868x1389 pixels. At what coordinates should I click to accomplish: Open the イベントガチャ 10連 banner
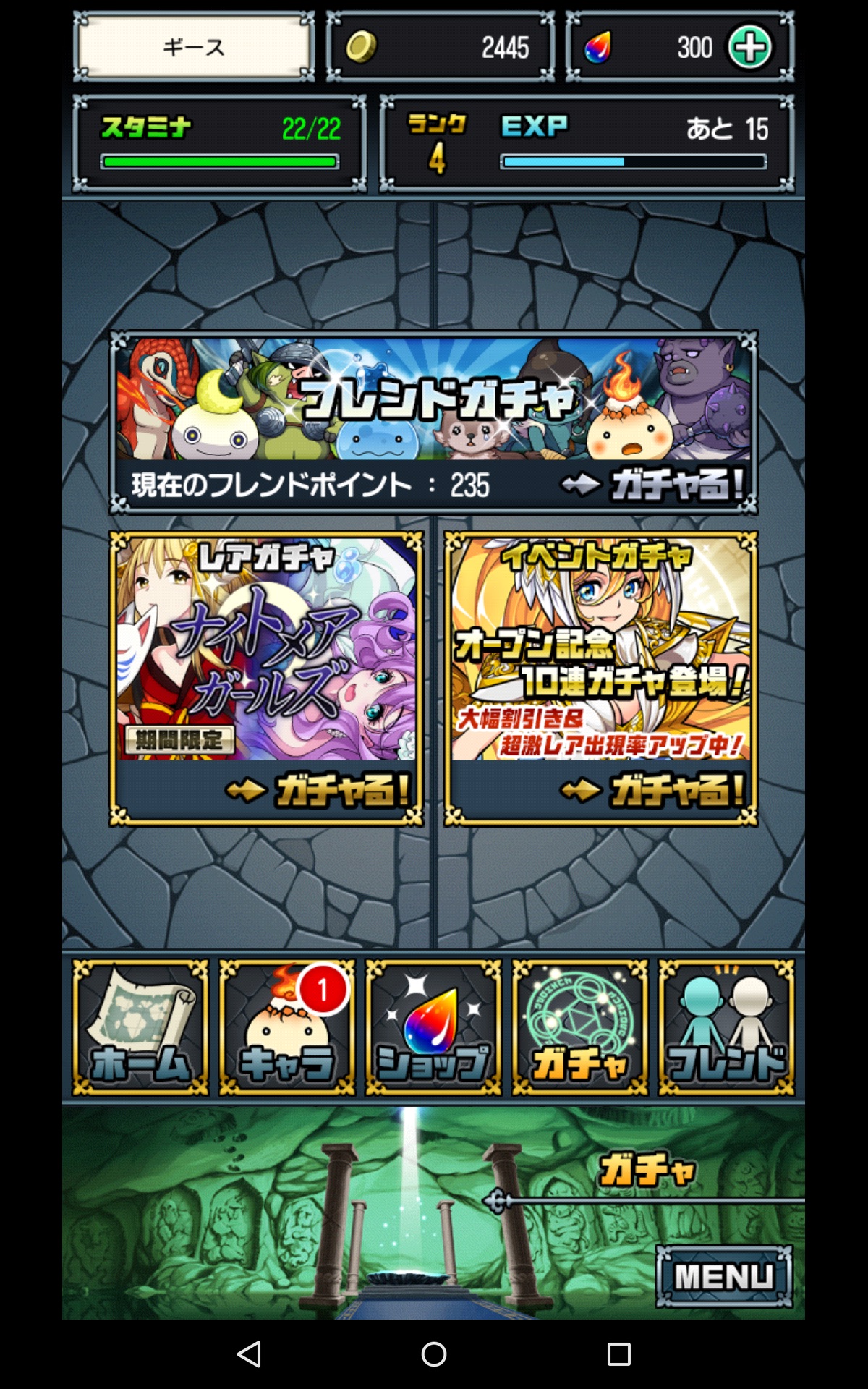point(601,679)
